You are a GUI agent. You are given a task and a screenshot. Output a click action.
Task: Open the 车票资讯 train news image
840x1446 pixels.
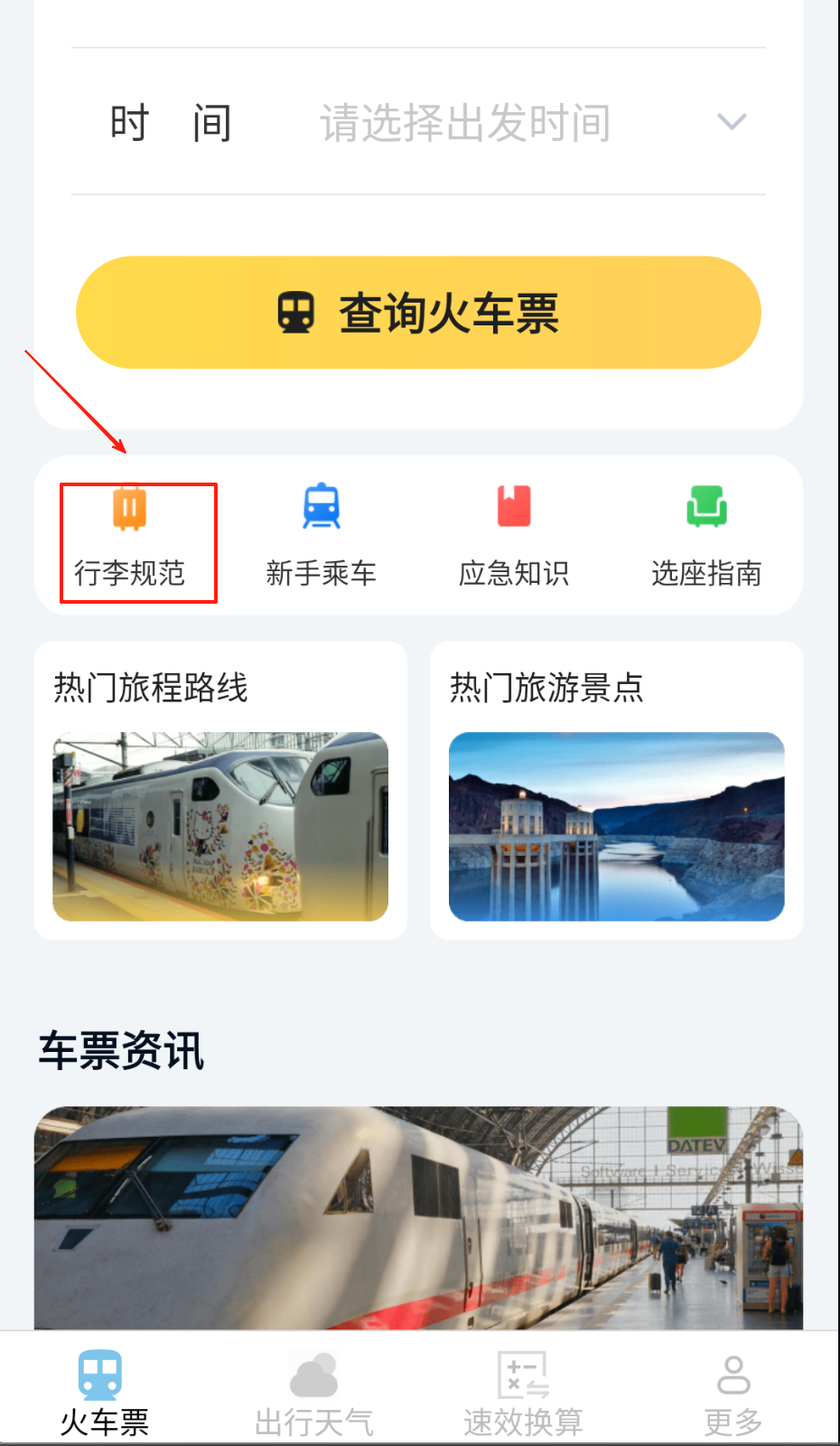418,1216
